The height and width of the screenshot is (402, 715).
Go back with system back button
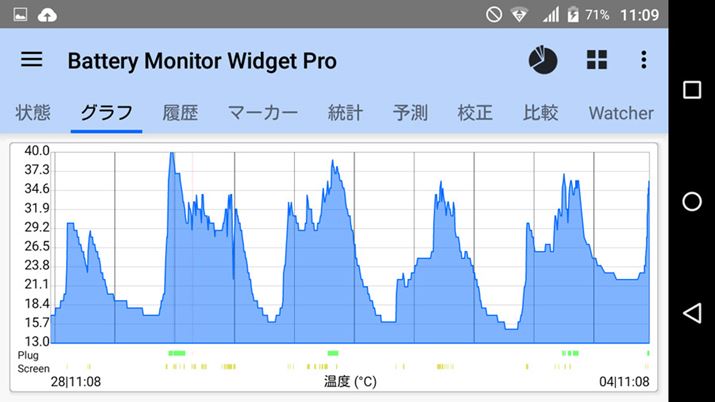click(x=691, y=314)
